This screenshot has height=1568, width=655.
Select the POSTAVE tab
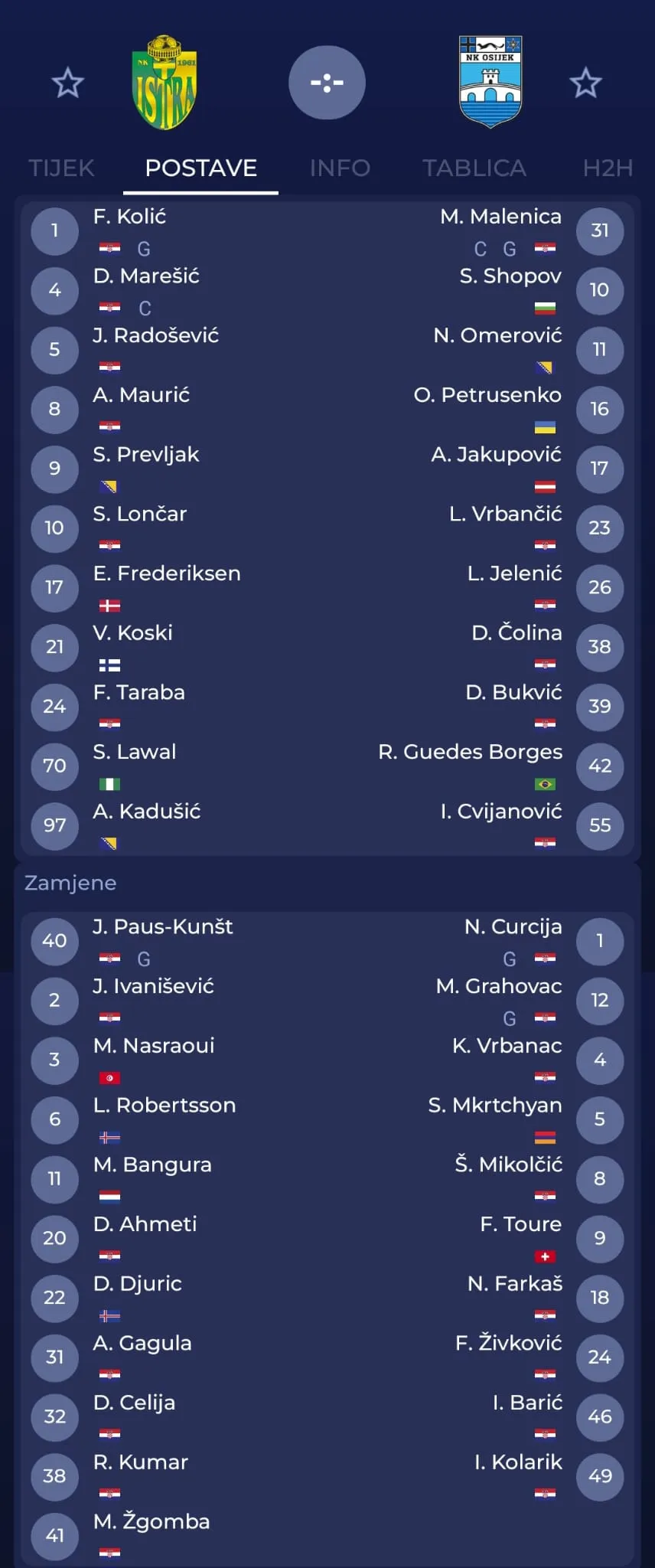pyautogui.click(x=200, y=168)
